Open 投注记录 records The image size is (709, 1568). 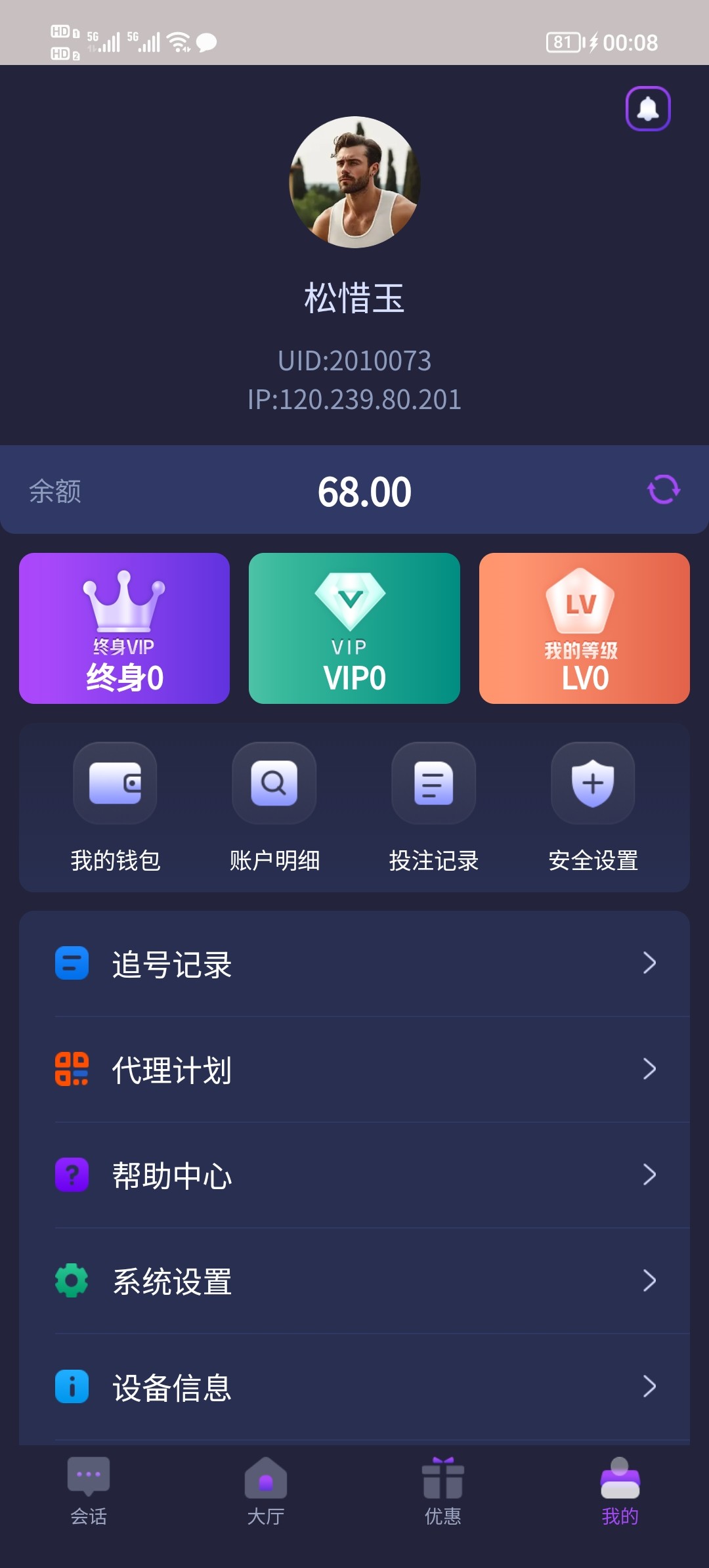click(x=433, y=808)
